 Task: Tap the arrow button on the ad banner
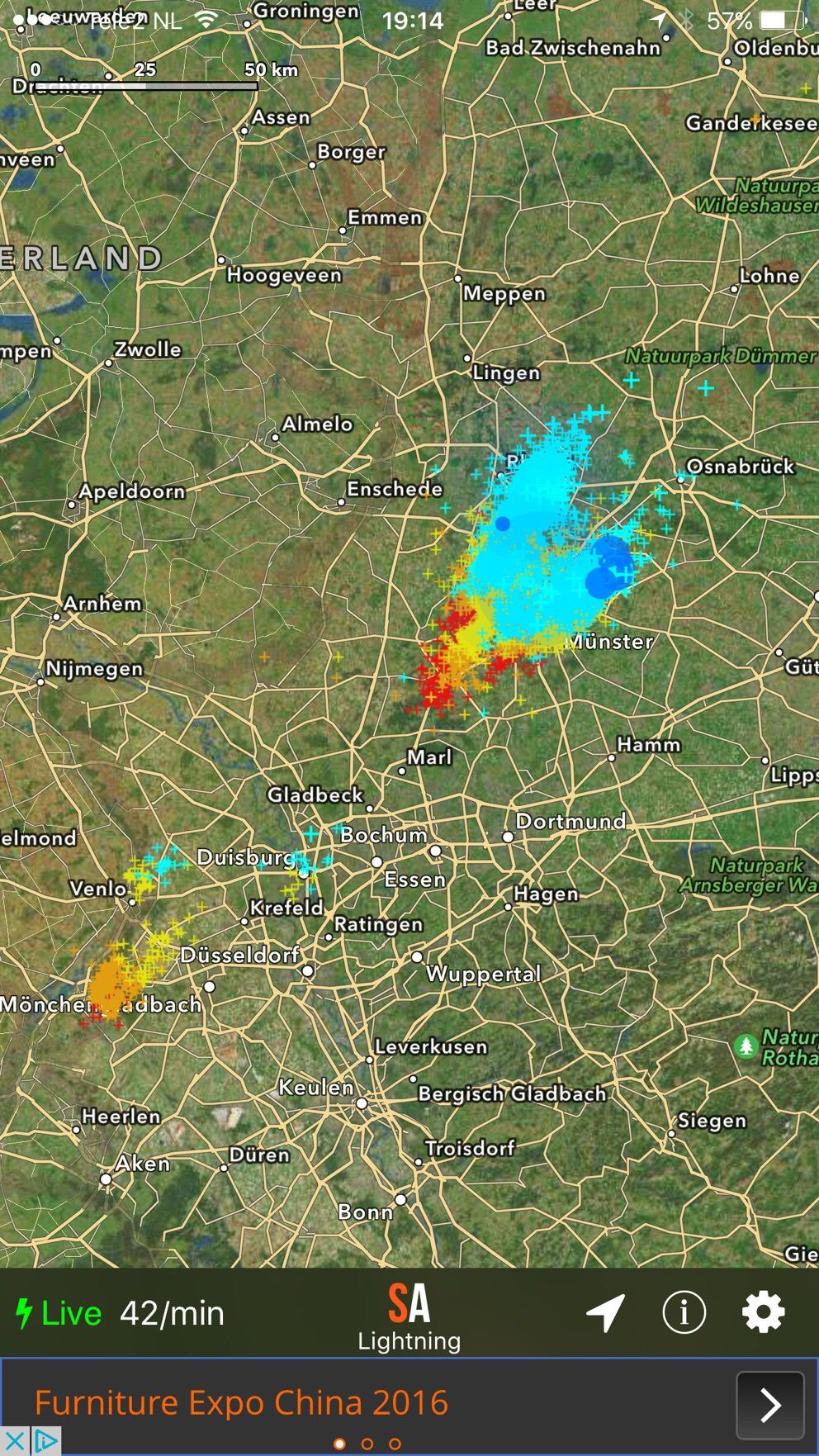click(769, 1404)
